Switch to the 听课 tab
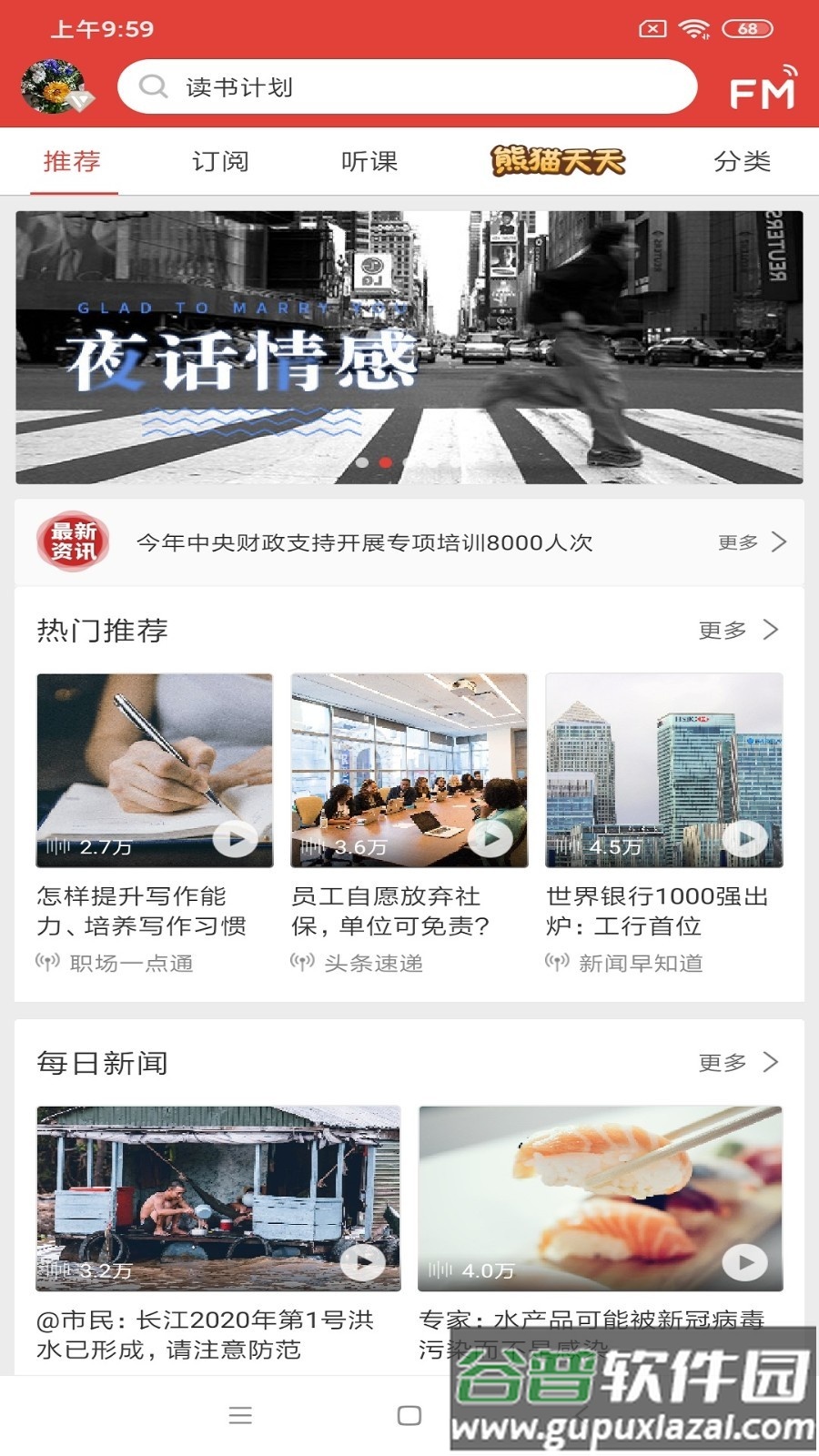 click(369, 162)
